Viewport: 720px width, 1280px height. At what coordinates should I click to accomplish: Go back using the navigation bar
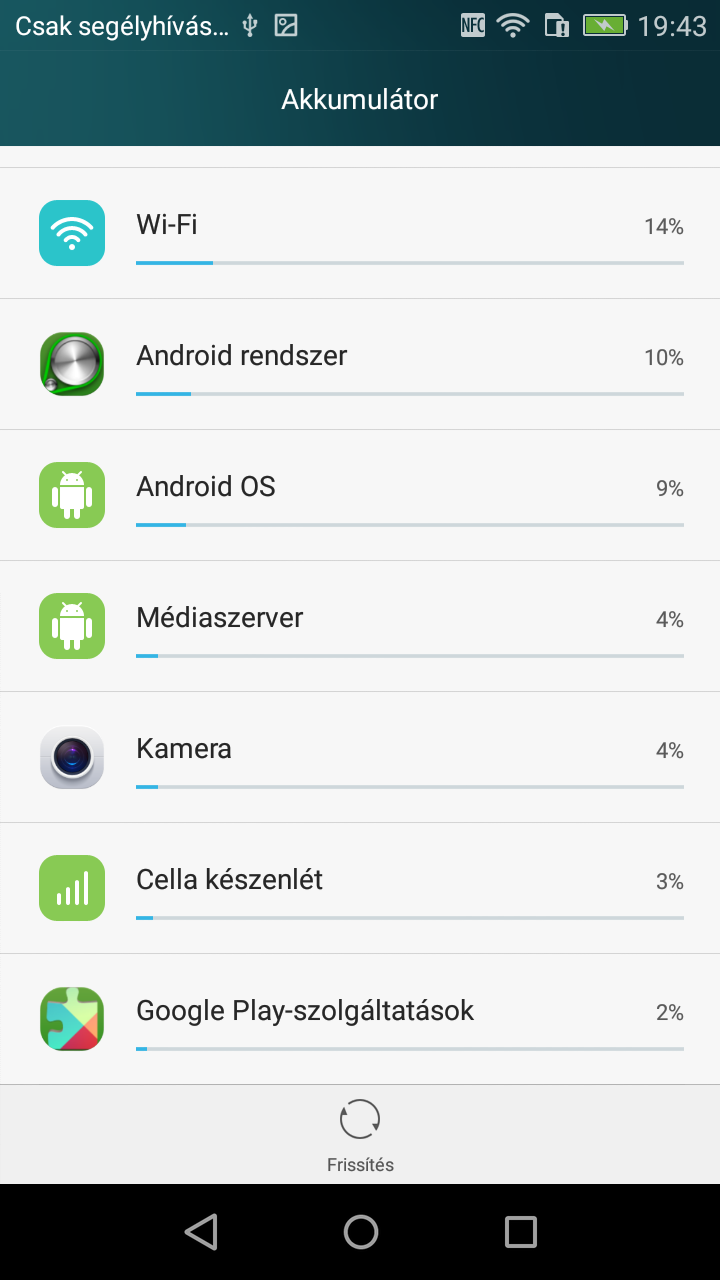click(201, 1232)
